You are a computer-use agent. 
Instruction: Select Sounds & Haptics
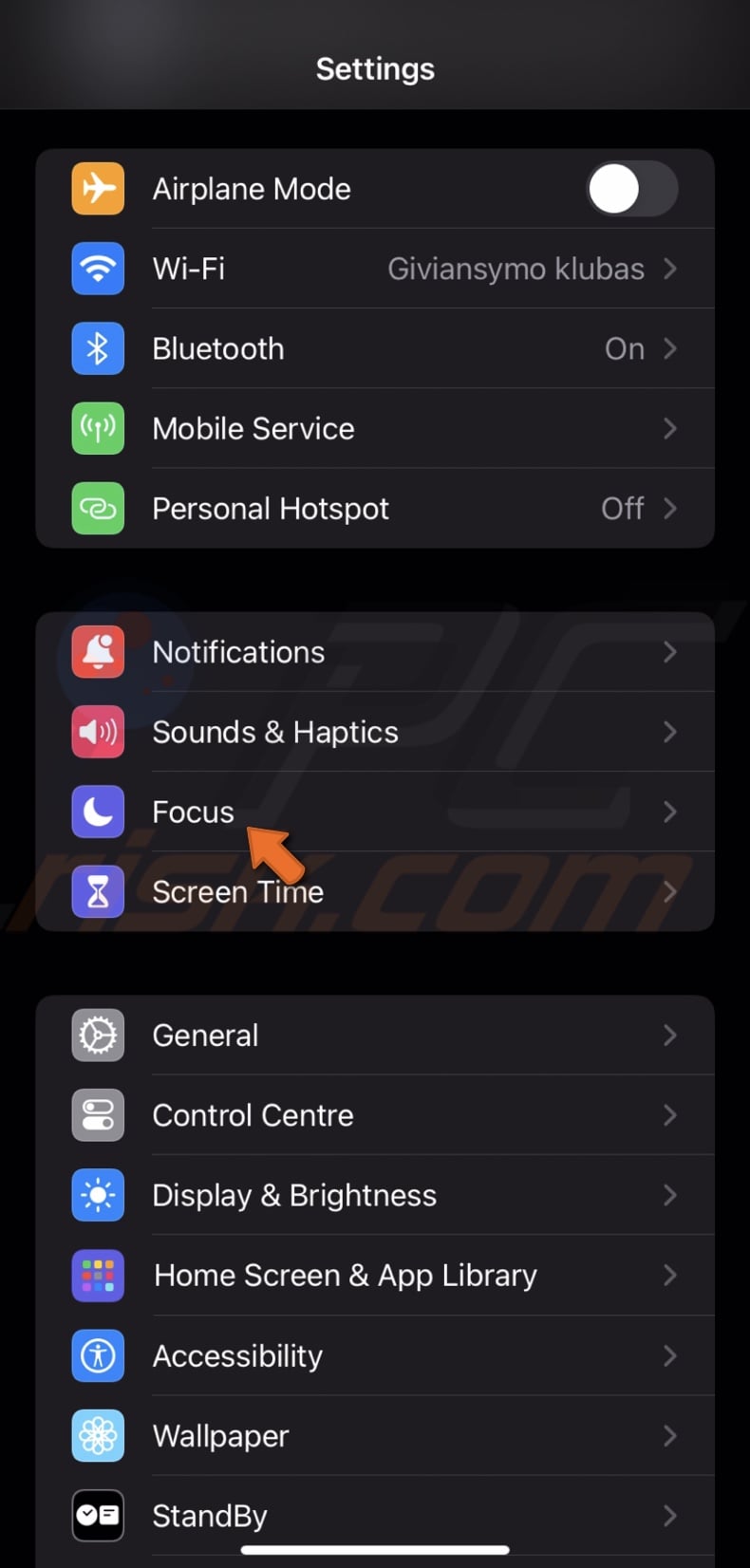point(375,732)
